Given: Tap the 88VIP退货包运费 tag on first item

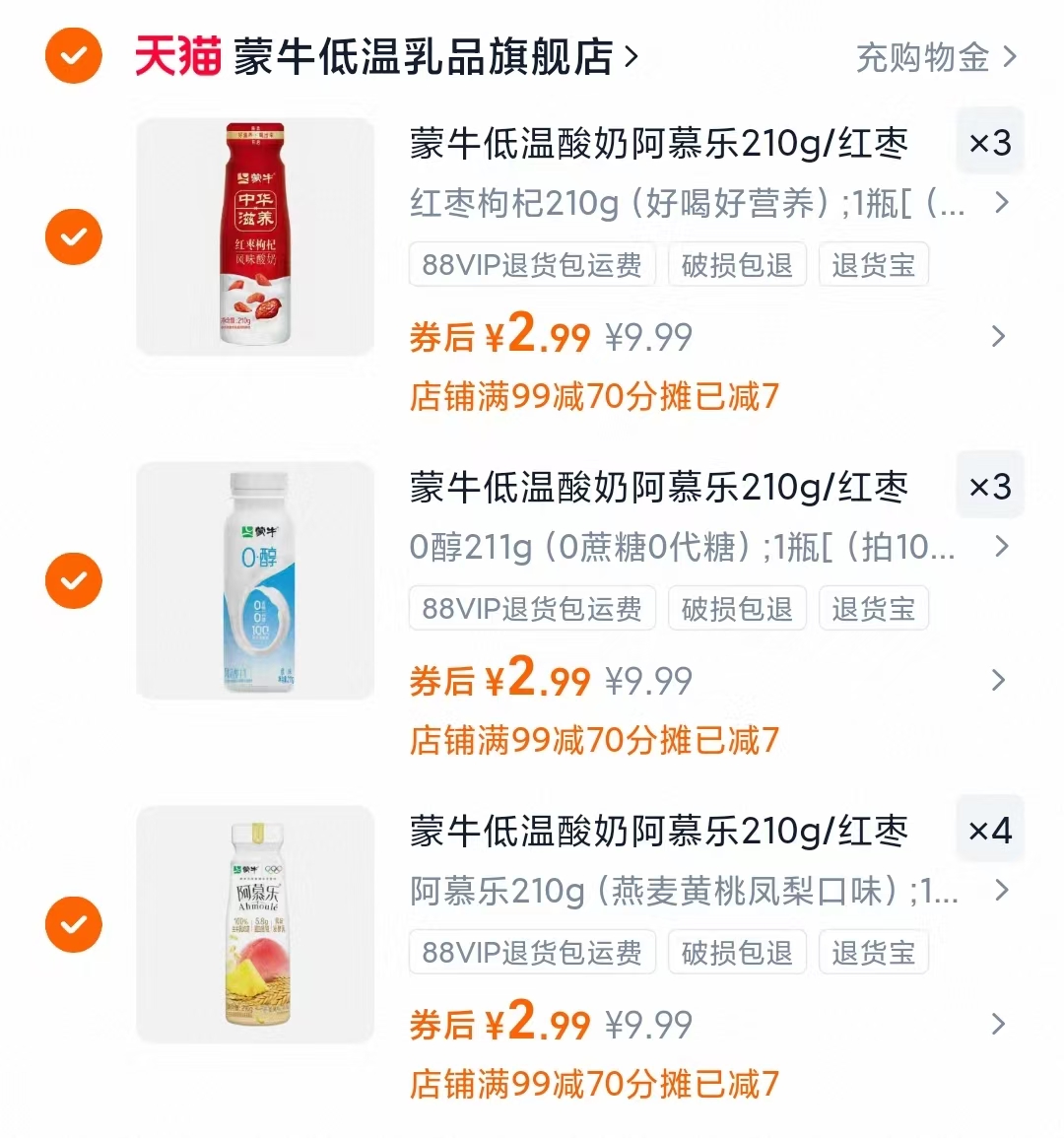Looking at the screenshot, I should pyautogui.click(x=532, y=264).
